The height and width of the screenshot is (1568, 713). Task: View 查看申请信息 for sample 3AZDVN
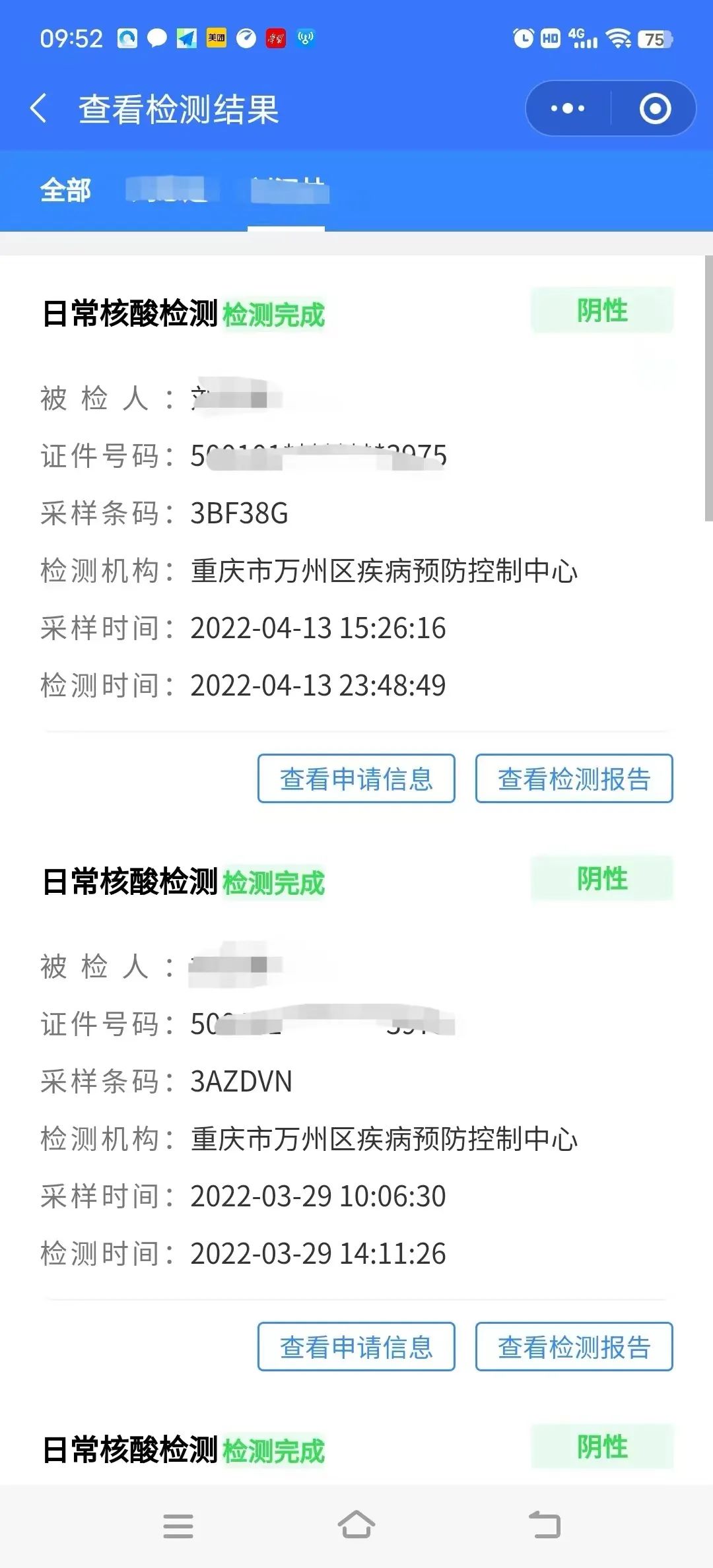pos(356,1347)
